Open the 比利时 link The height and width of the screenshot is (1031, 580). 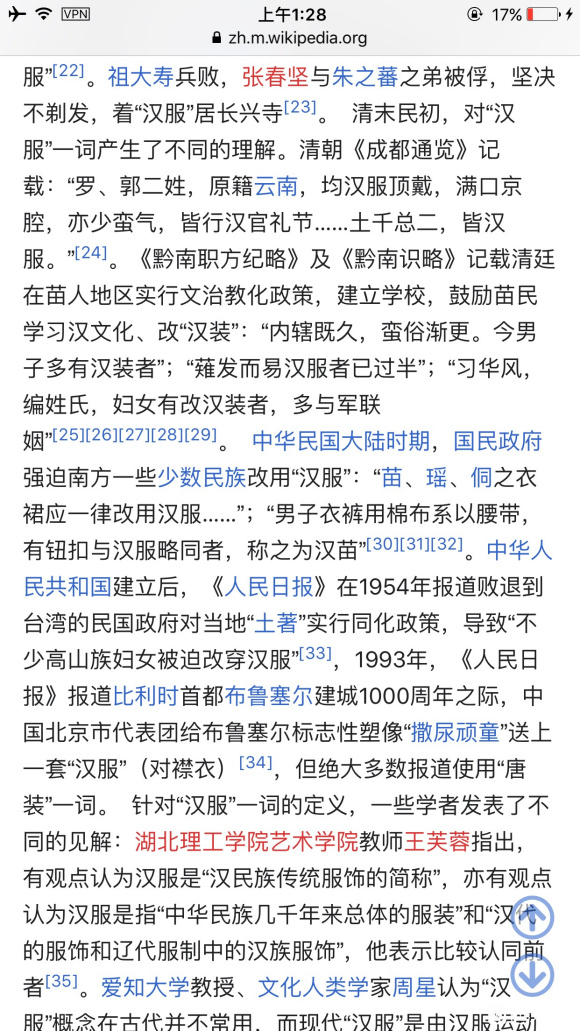coord(146,696)
